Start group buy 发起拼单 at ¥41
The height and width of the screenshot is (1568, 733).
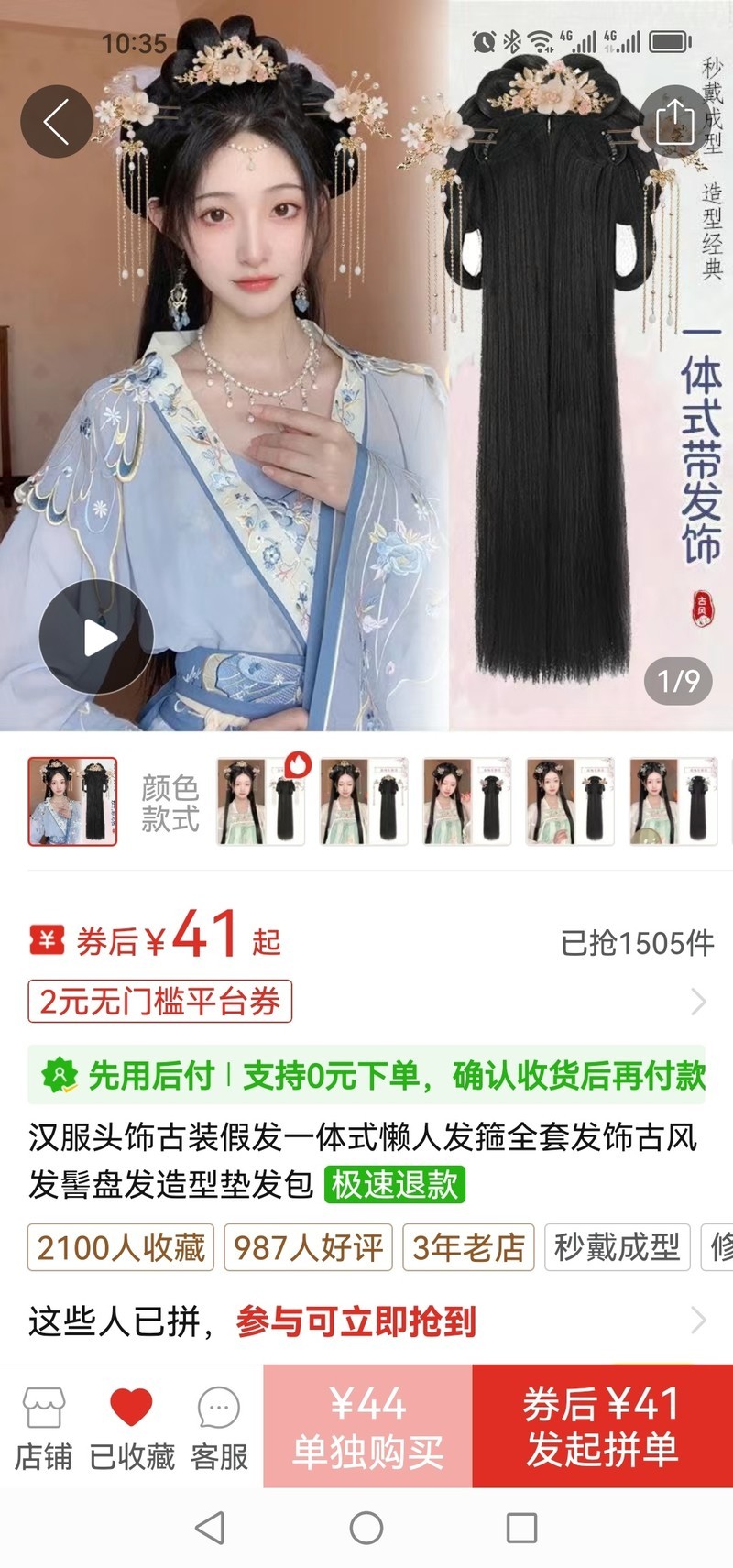[602, 1426]
